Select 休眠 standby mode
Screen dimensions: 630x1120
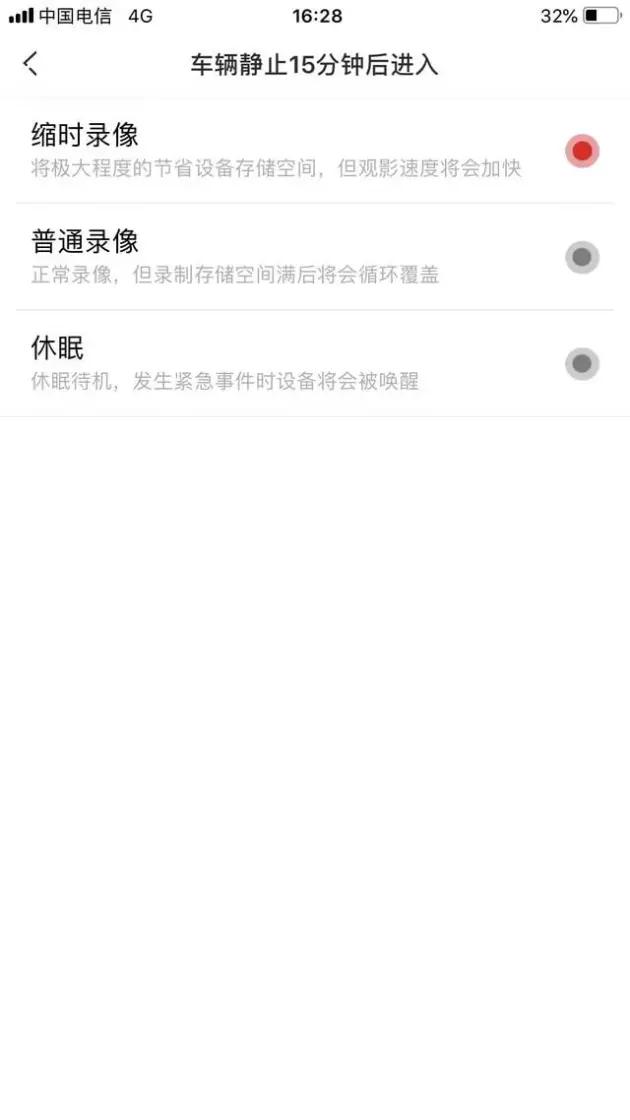click(x=314, y=364)
